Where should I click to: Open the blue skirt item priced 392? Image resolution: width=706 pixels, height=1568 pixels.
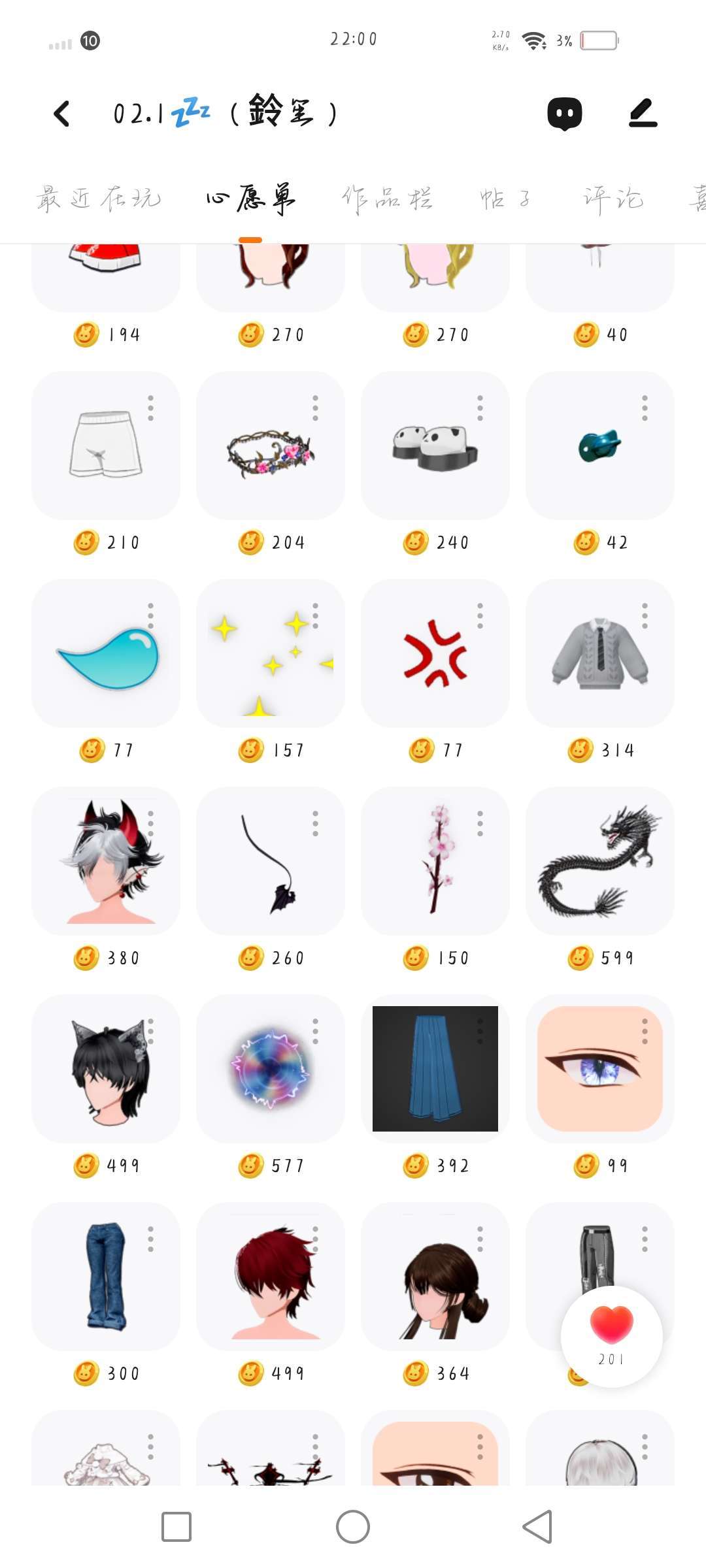pos(435,1068)
